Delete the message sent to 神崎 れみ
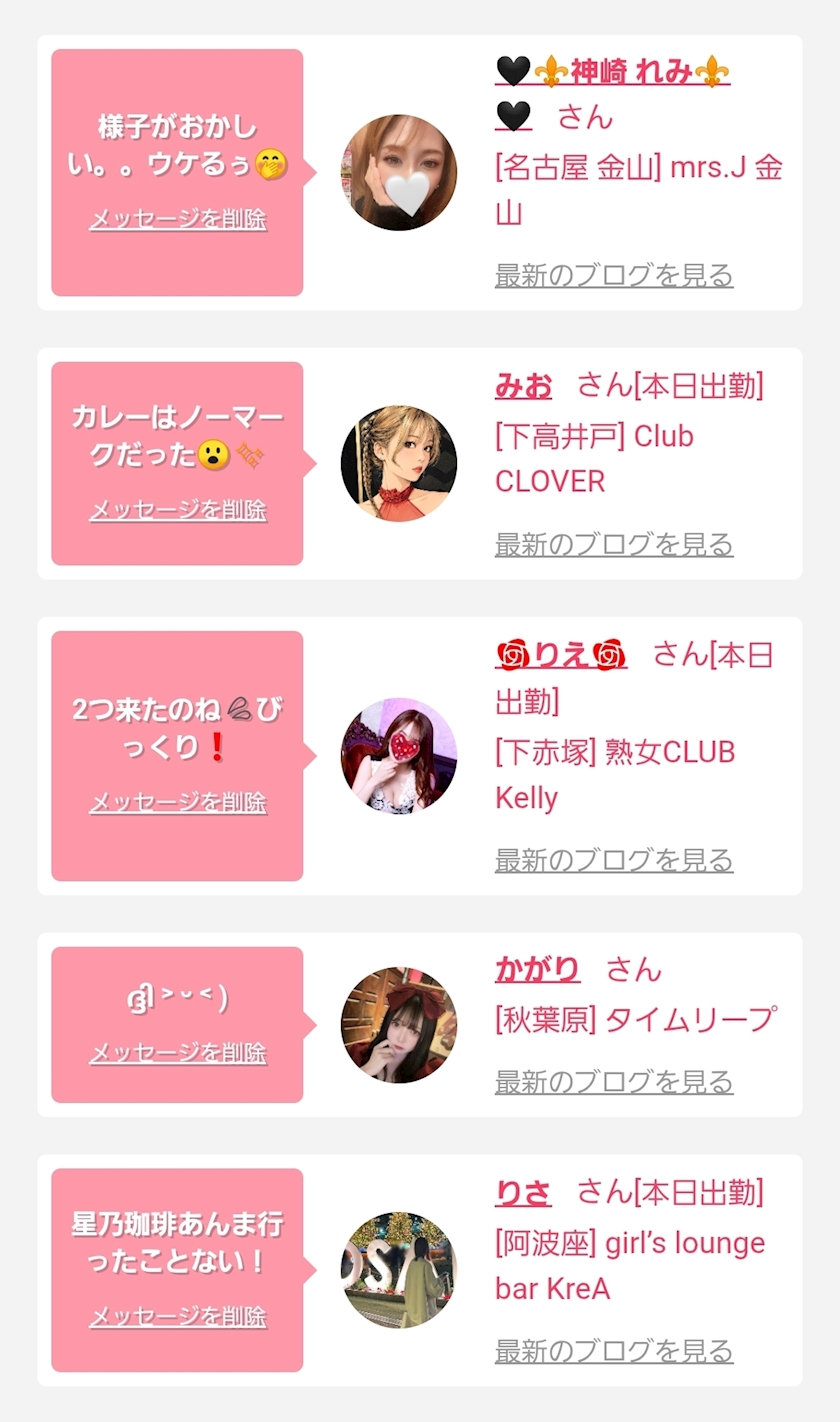This screenshot has width=840, height=1422. [x=178, y=220]
